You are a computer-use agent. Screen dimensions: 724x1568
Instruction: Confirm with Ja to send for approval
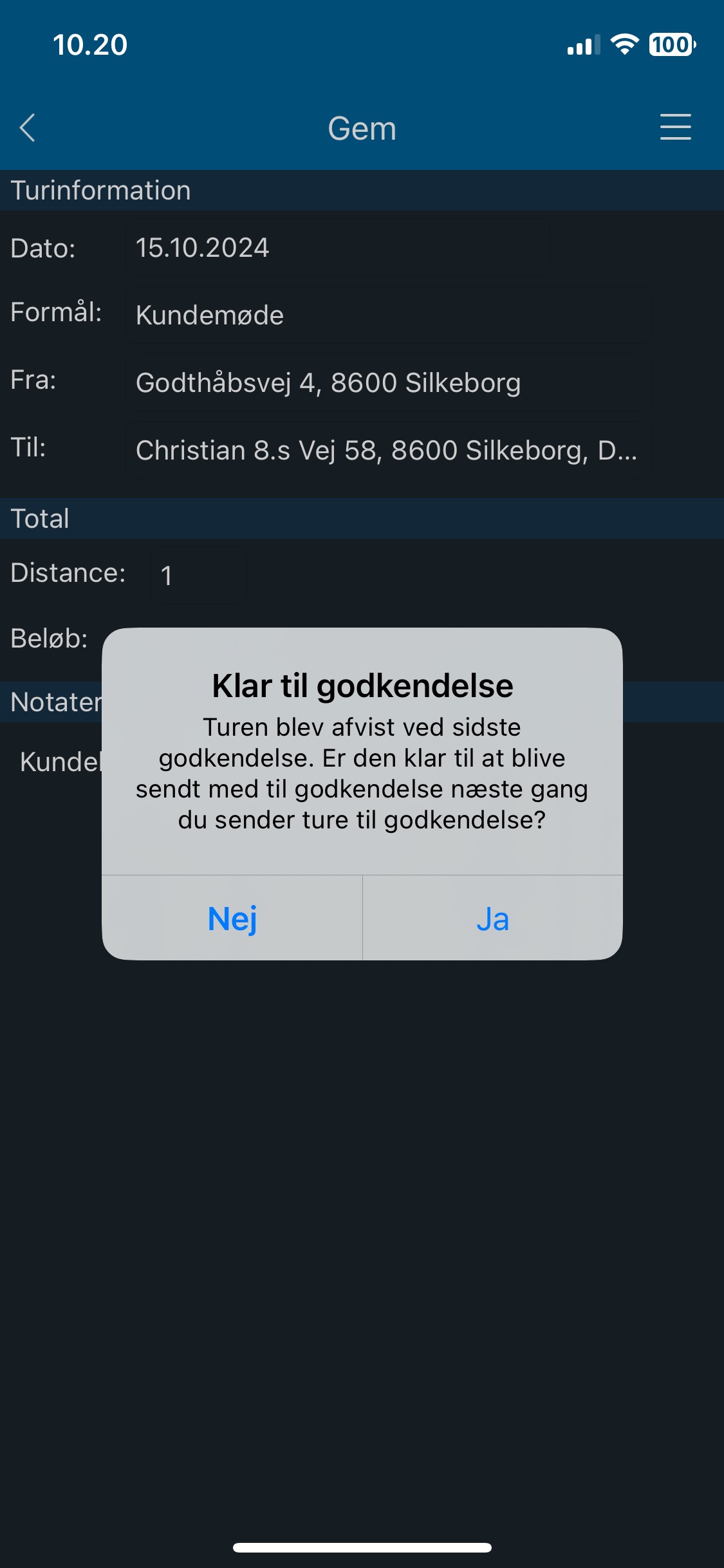pos(493,919)
